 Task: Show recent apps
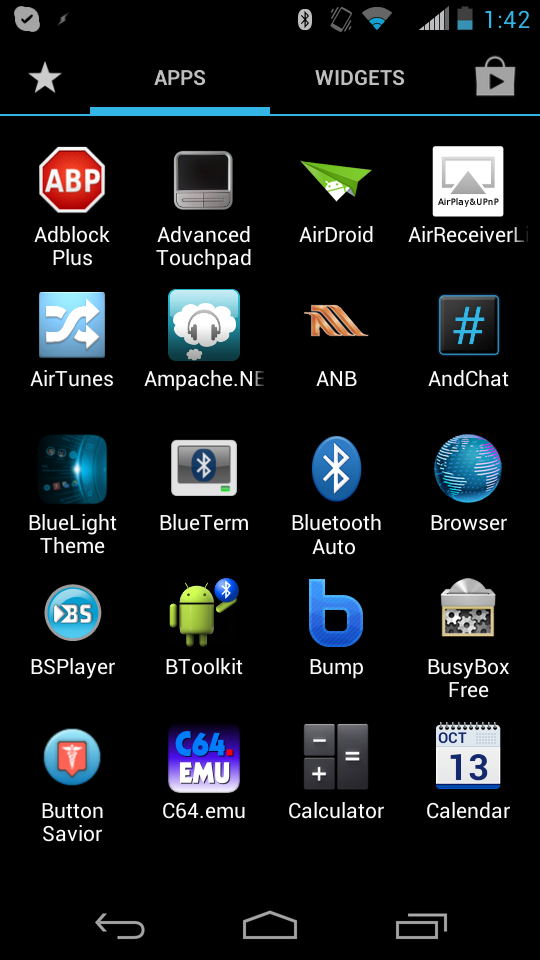(421, 926)
